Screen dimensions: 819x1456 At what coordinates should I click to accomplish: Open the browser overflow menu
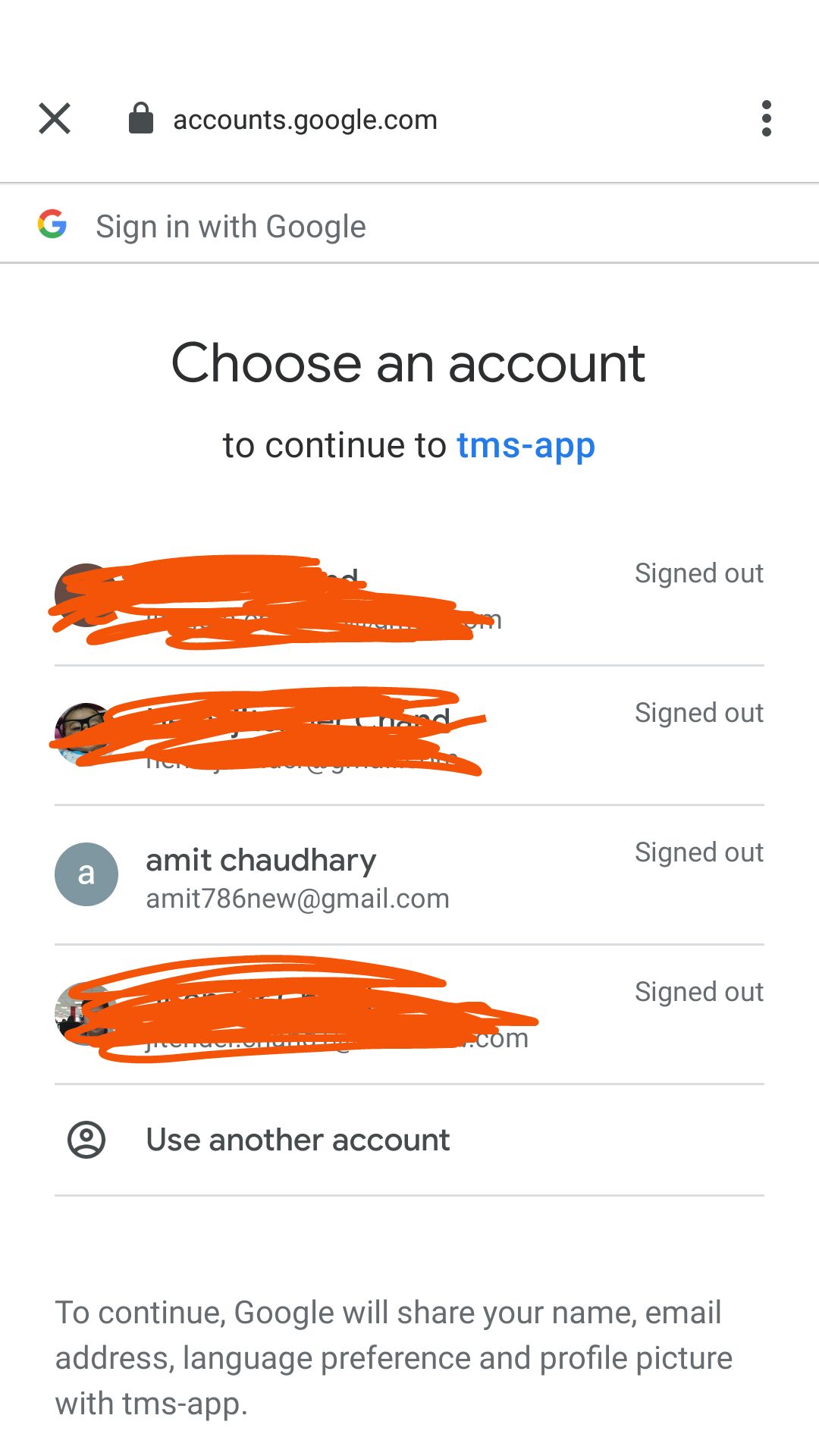[766, 118]
